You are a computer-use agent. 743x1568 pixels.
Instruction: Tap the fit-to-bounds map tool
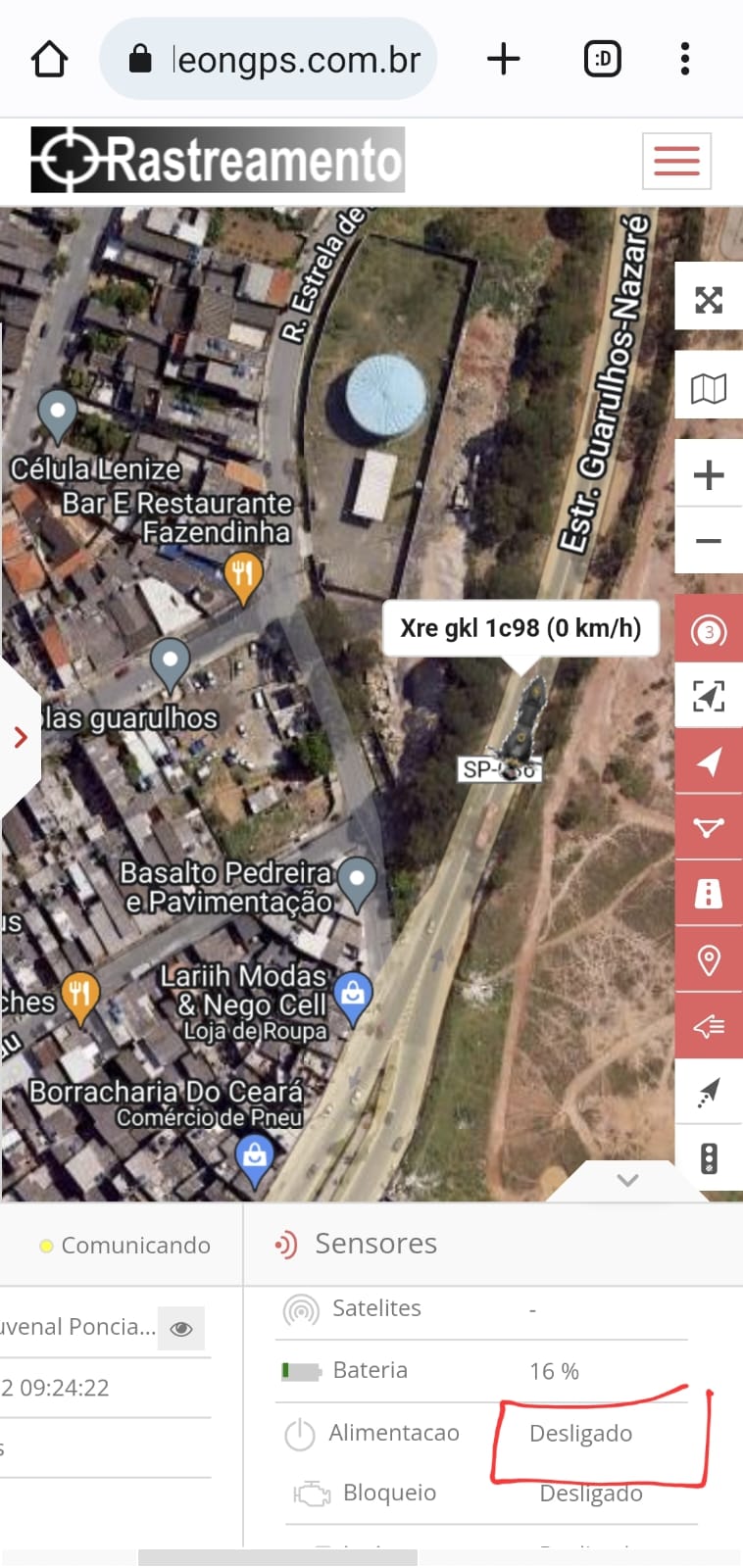coord(709,696)
